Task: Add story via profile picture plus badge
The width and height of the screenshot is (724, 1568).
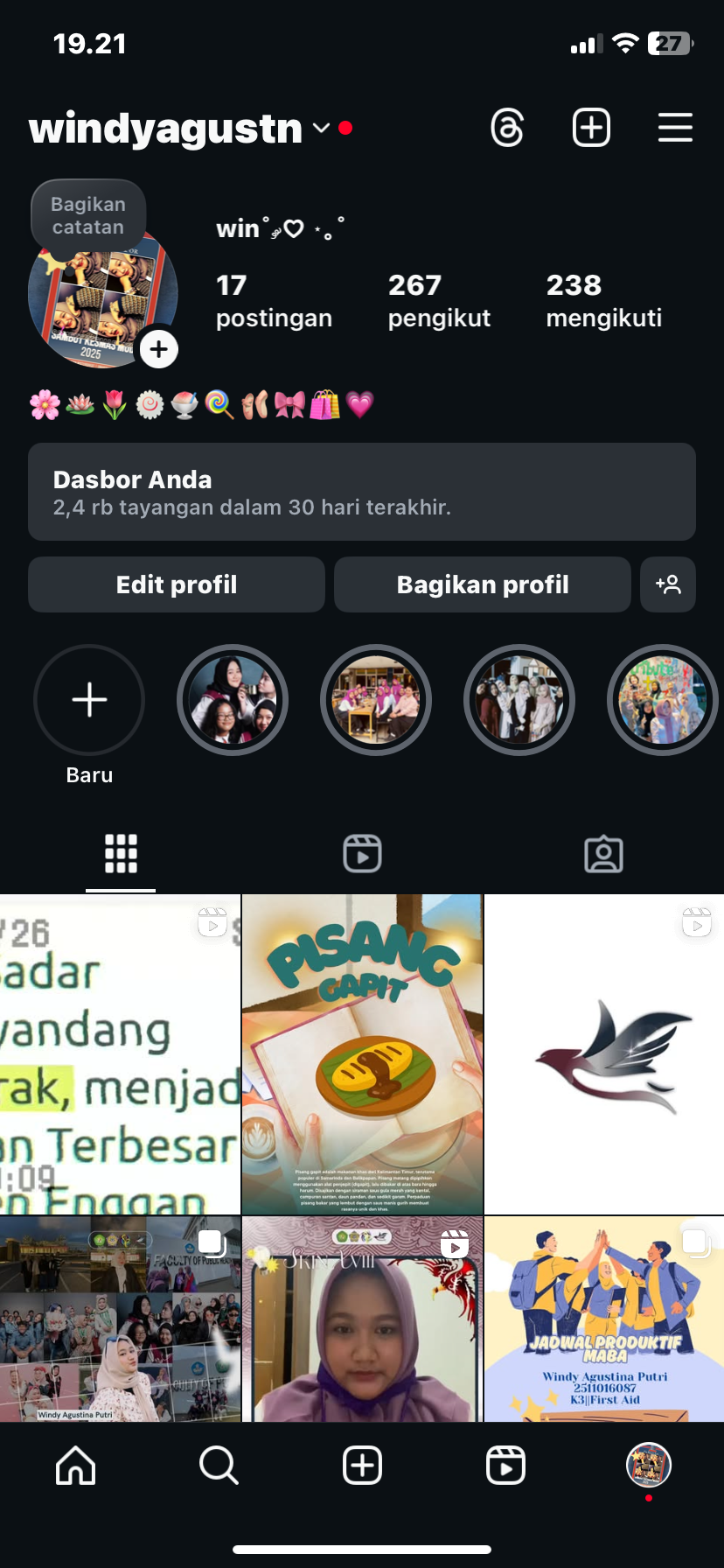Action: click(x=158, y=350)
